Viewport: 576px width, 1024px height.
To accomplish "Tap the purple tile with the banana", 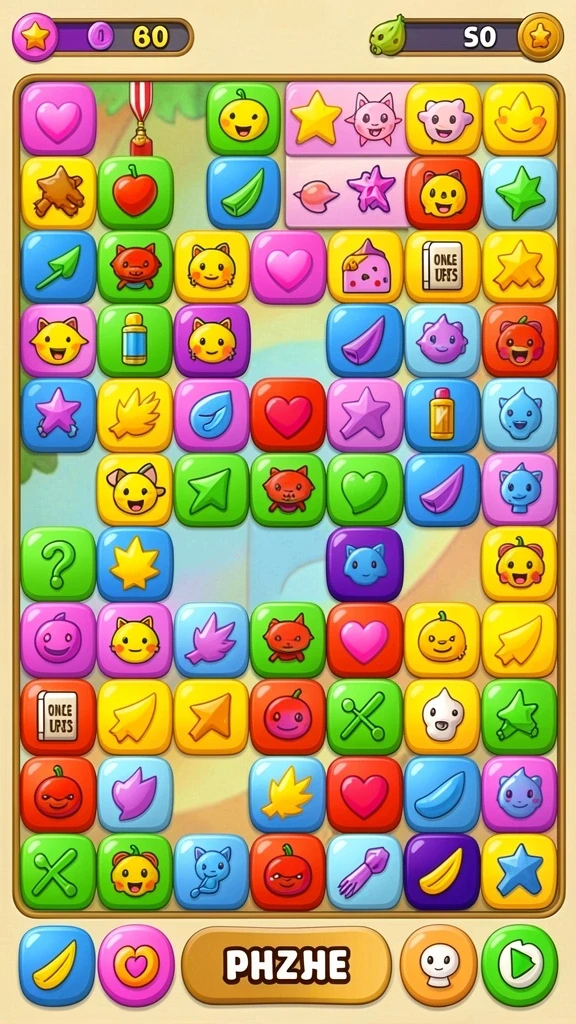I will [x=442, y=871].
